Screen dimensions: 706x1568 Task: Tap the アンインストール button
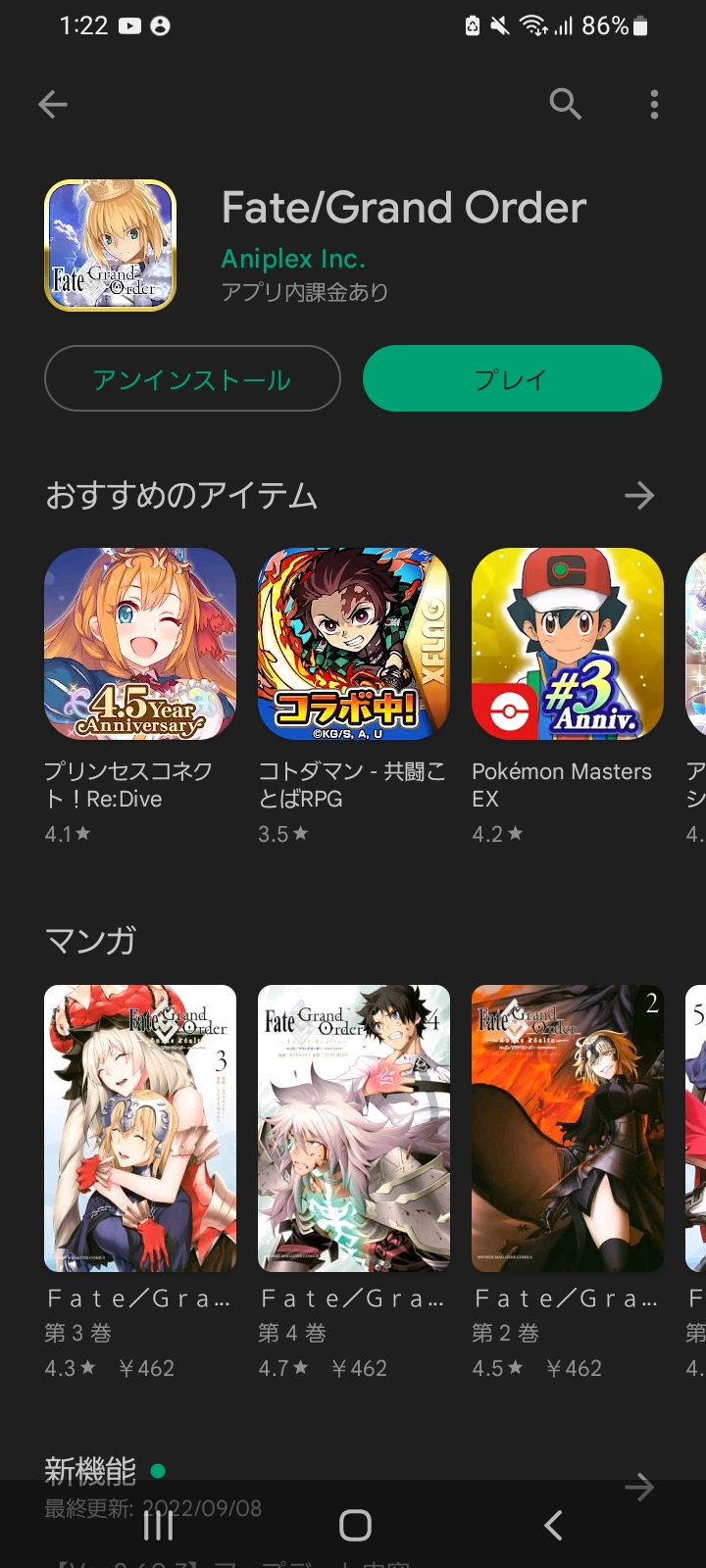tap(192, 378)
